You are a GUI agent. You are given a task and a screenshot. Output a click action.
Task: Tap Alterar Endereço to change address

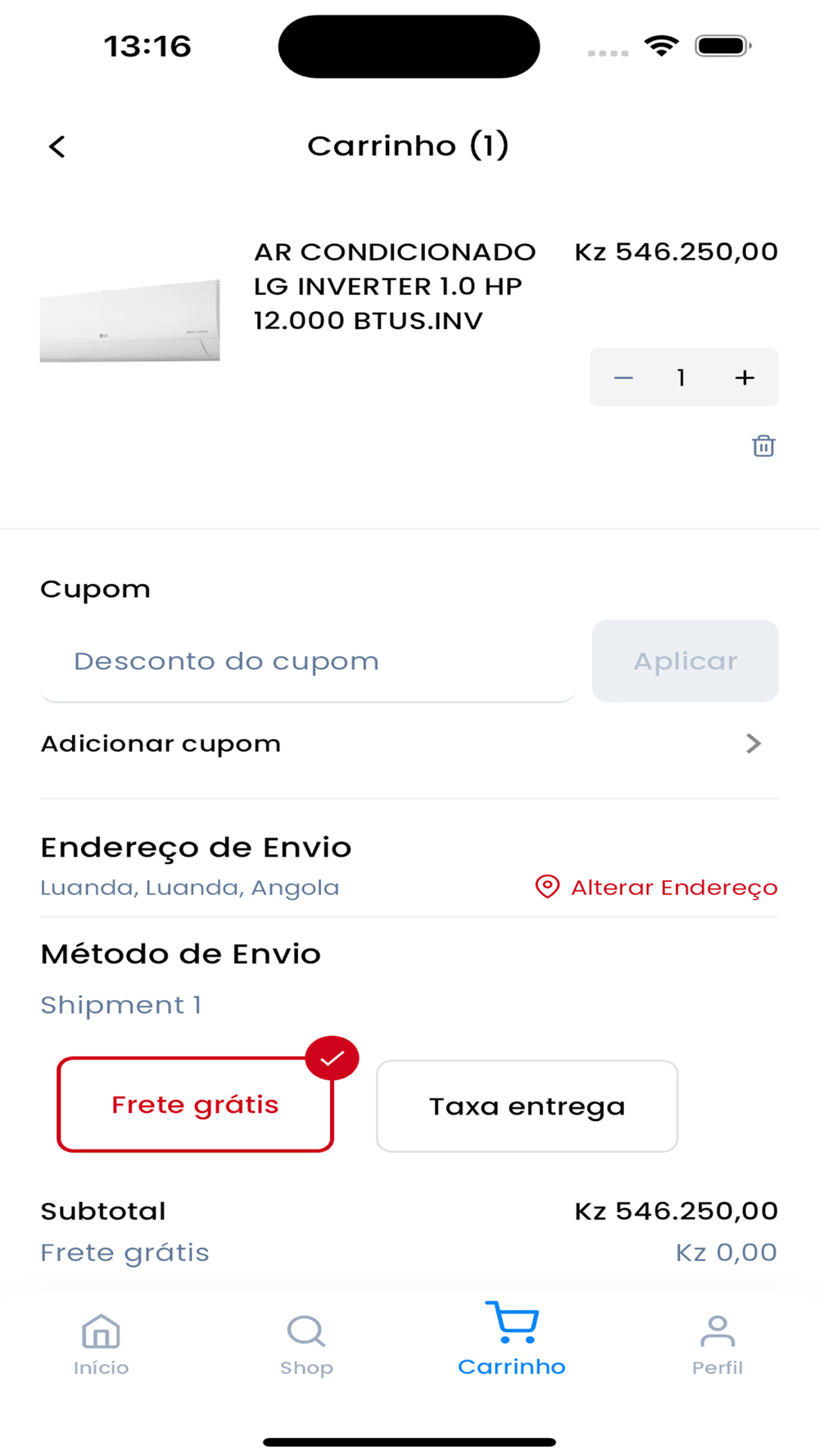point(657,887)
